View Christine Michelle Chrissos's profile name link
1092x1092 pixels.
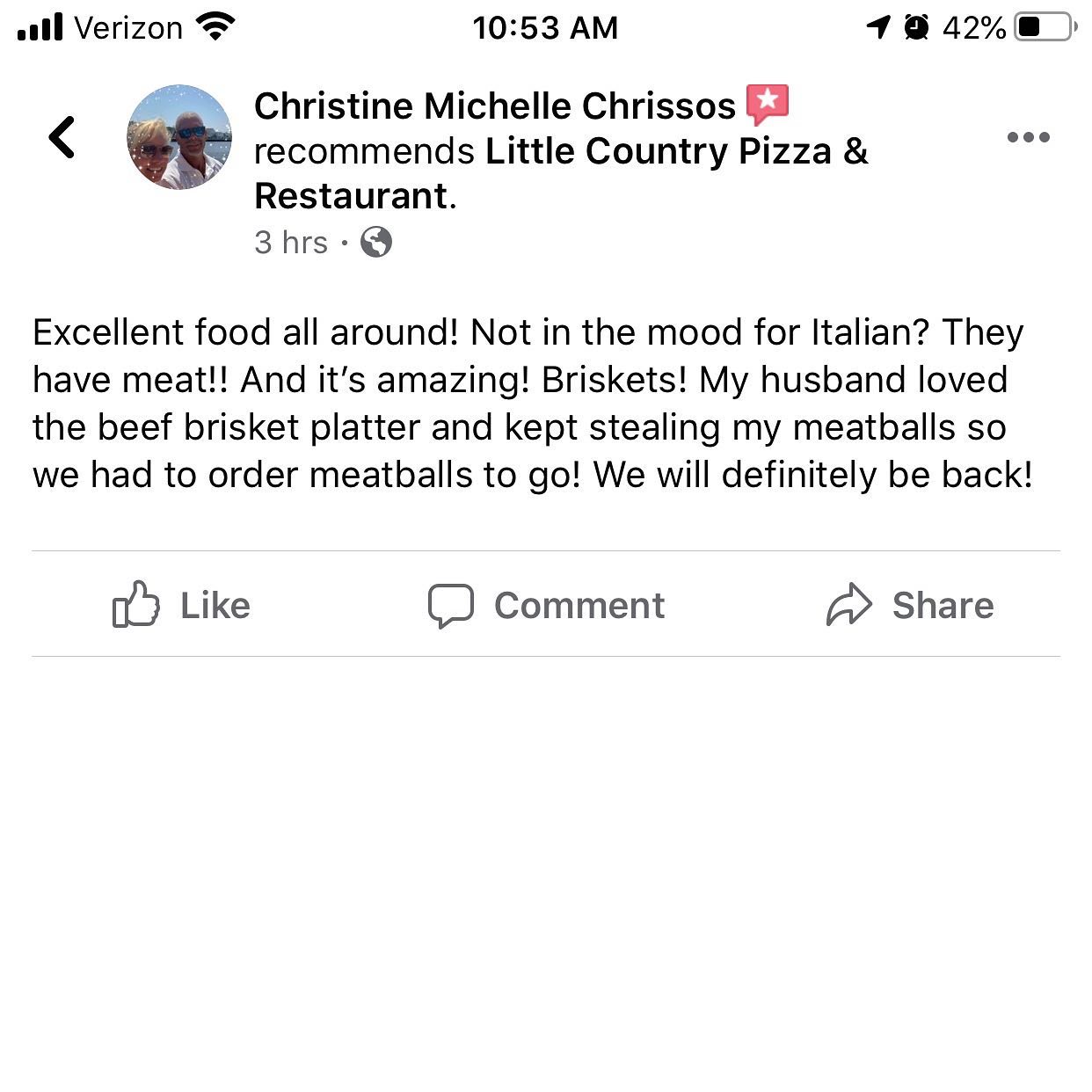[x=494, y=106]
